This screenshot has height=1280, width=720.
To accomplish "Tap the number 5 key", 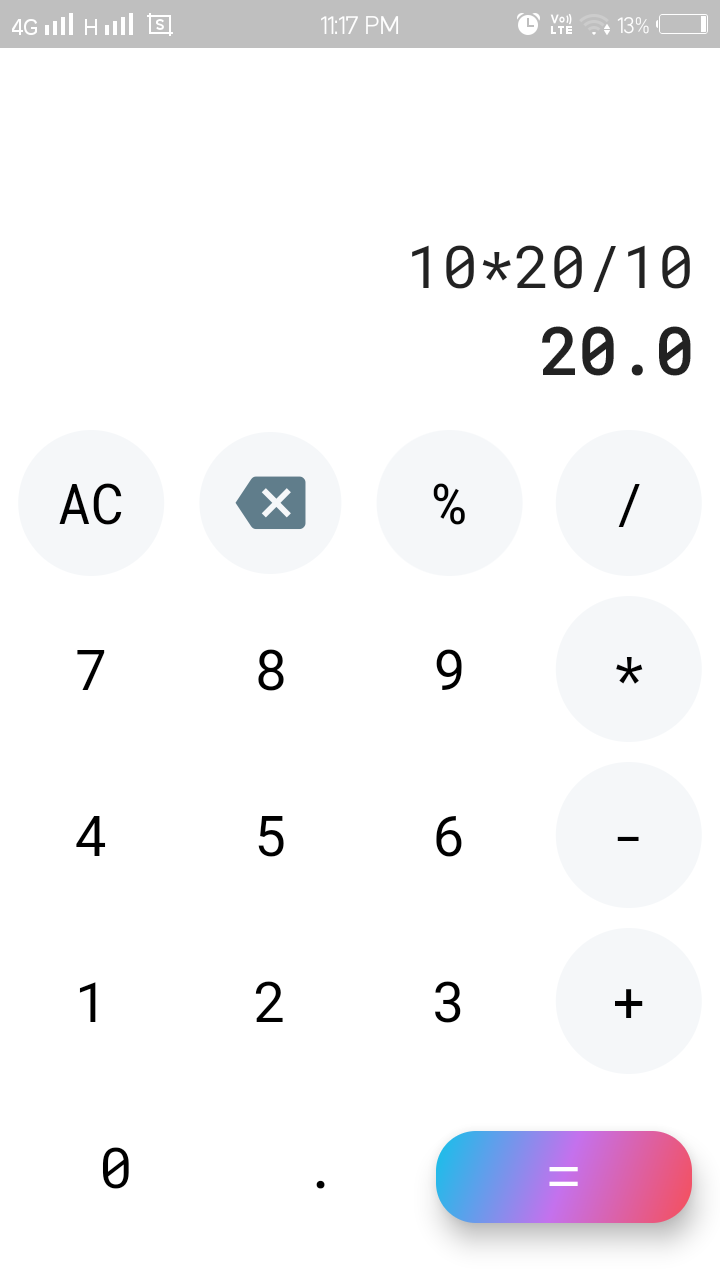I will tap(270, 835).
